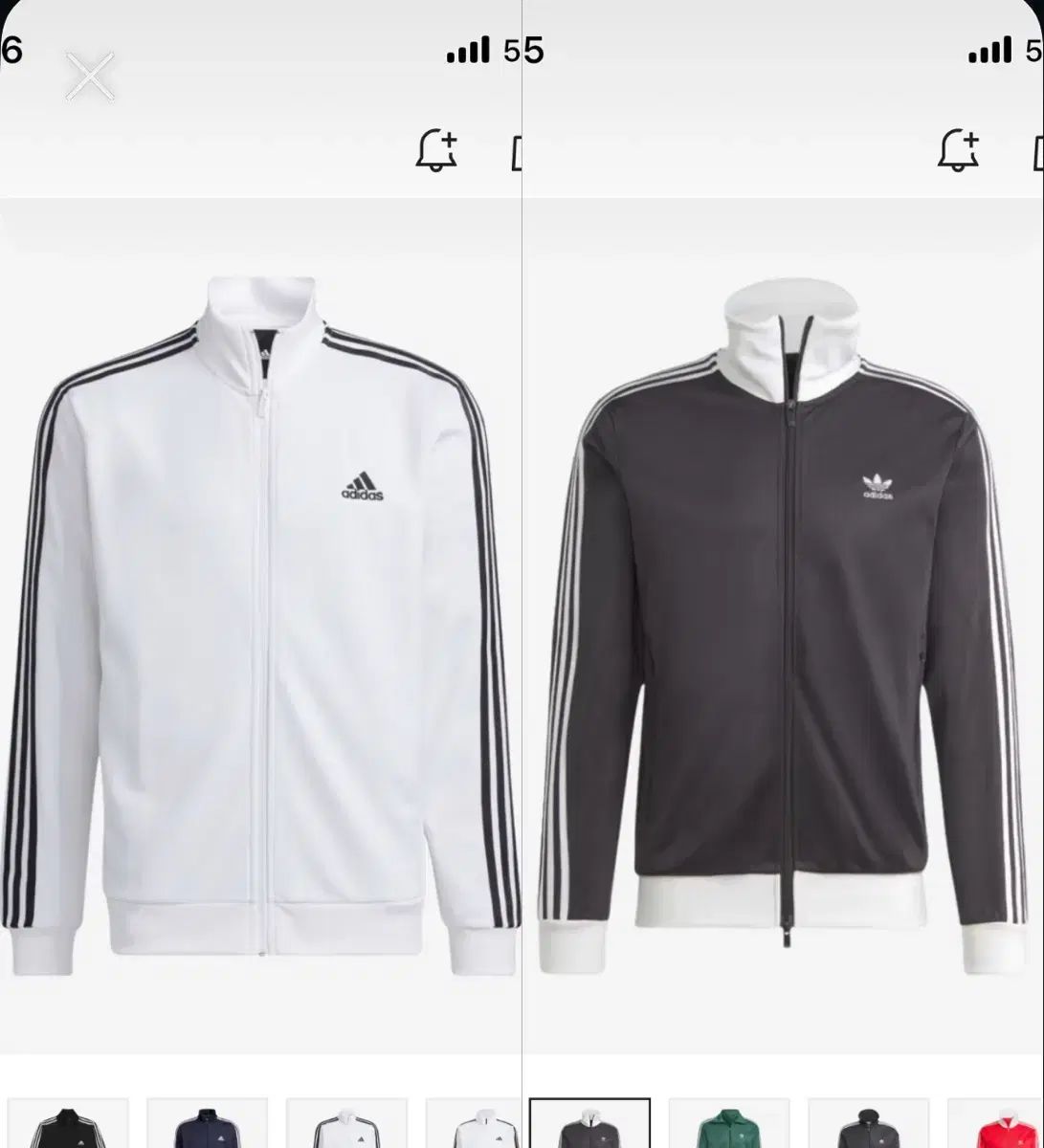The image size is (1044, 1148).
Task: Select the first white jacket variant thumbnail
Action: 347,1129
